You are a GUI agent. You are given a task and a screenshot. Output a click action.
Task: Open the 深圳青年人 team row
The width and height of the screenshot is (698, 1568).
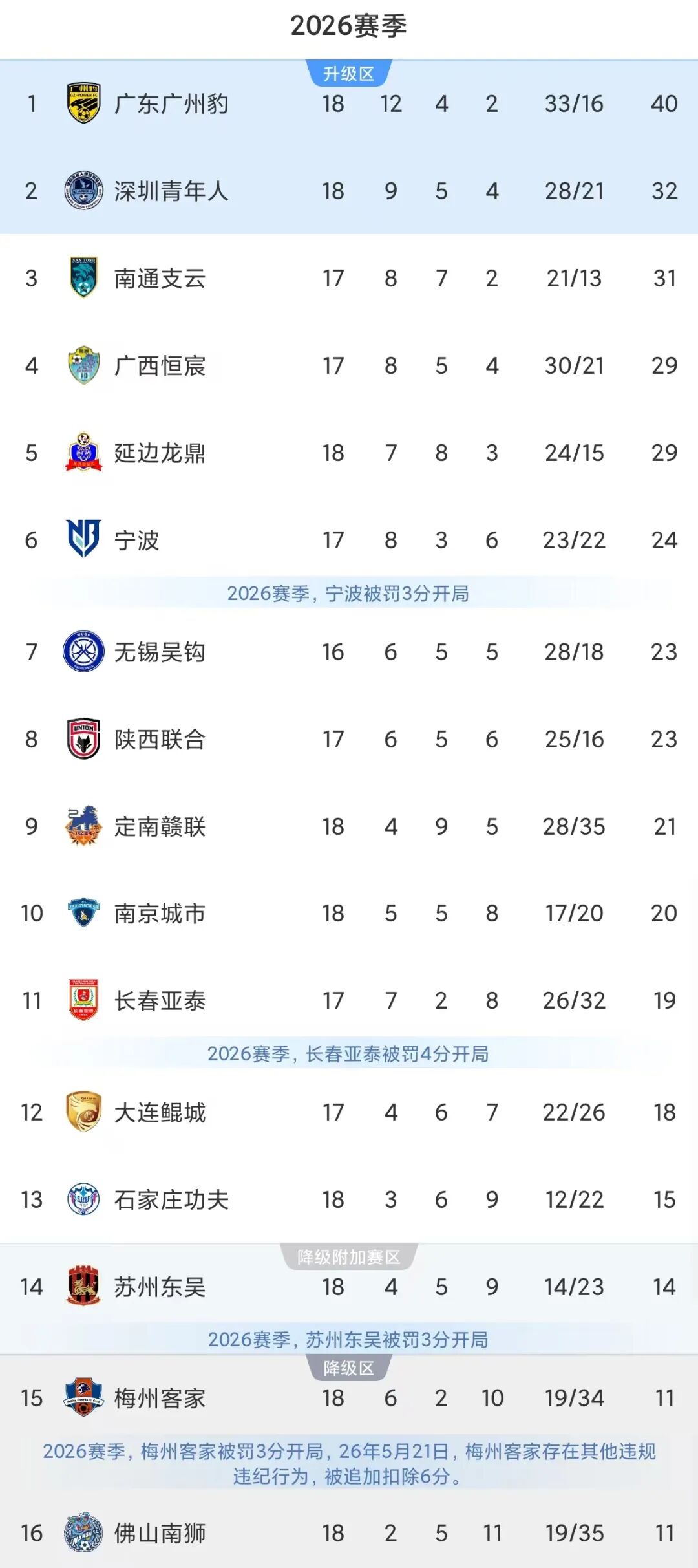click(349, 191)
